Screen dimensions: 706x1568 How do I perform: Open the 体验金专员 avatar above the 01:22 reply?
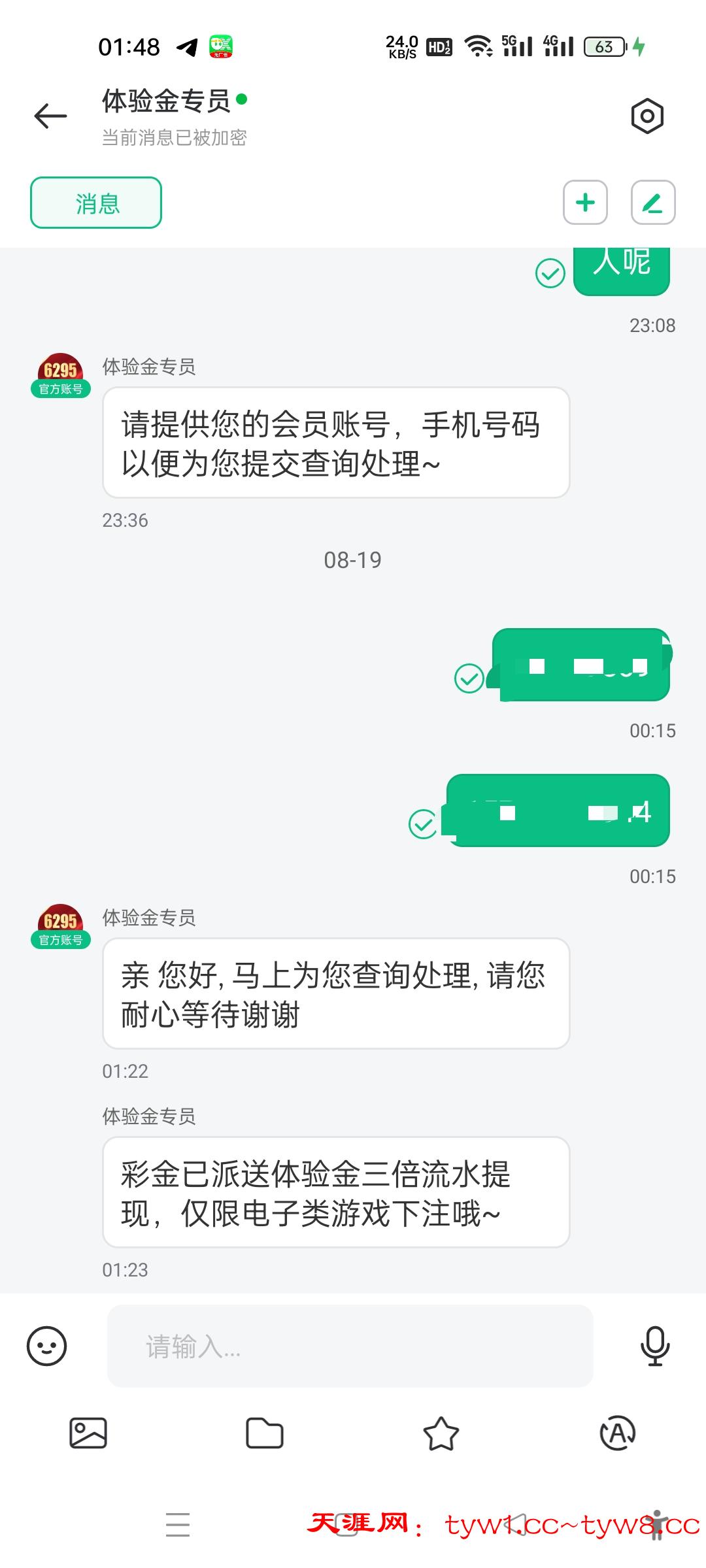pos(60,925)
